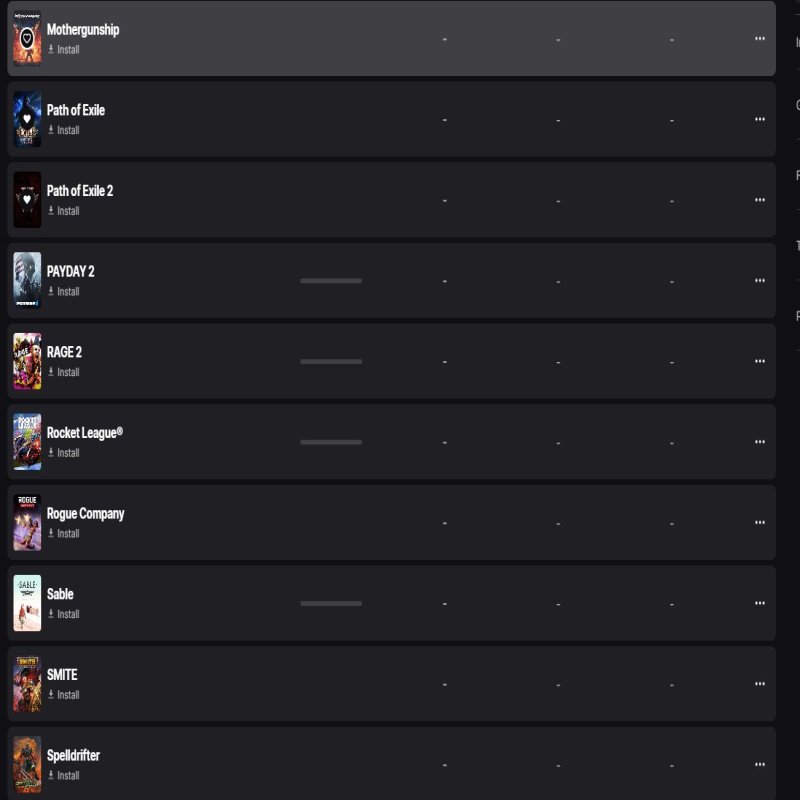800x800 pixels.
Task: Open the RAGE 2 game row
Action: point(64,352)
